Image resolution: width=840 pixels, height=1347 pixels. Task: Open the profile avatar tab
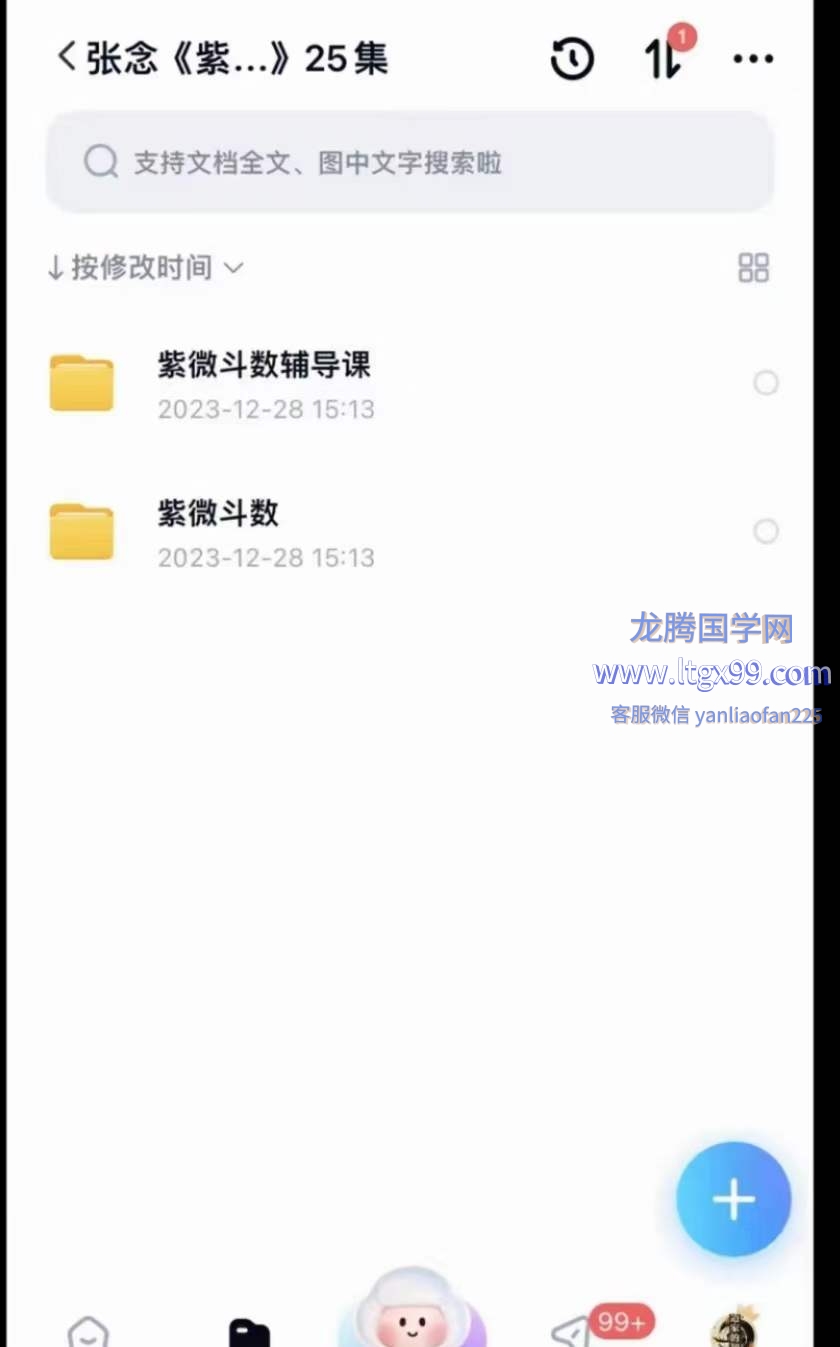[735, 1330]
